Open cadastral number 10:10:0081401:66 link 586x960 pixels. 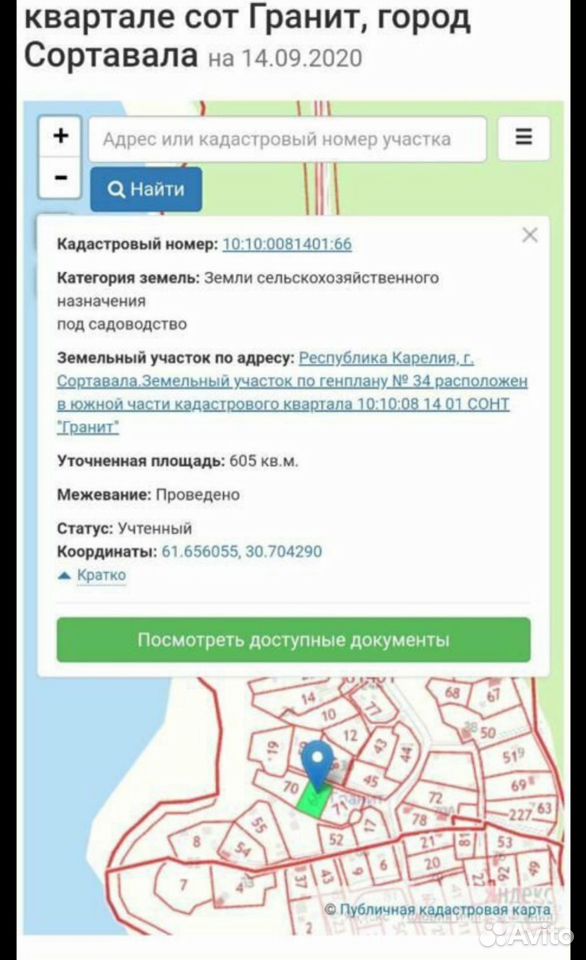point(287,244)
